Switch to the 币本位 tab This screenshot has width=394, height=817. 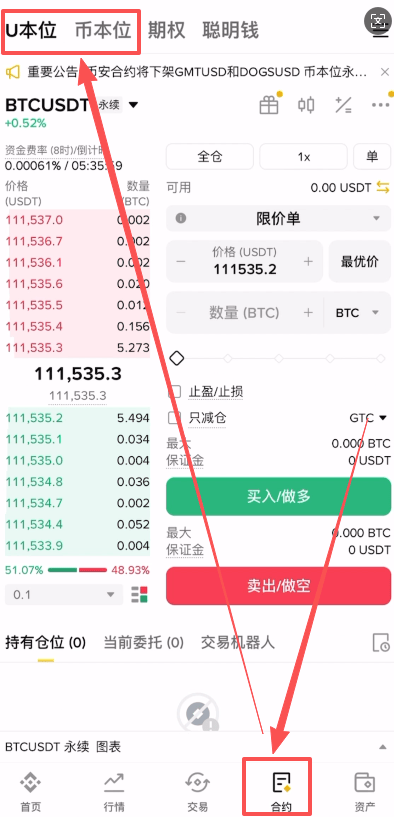[103, 30]
